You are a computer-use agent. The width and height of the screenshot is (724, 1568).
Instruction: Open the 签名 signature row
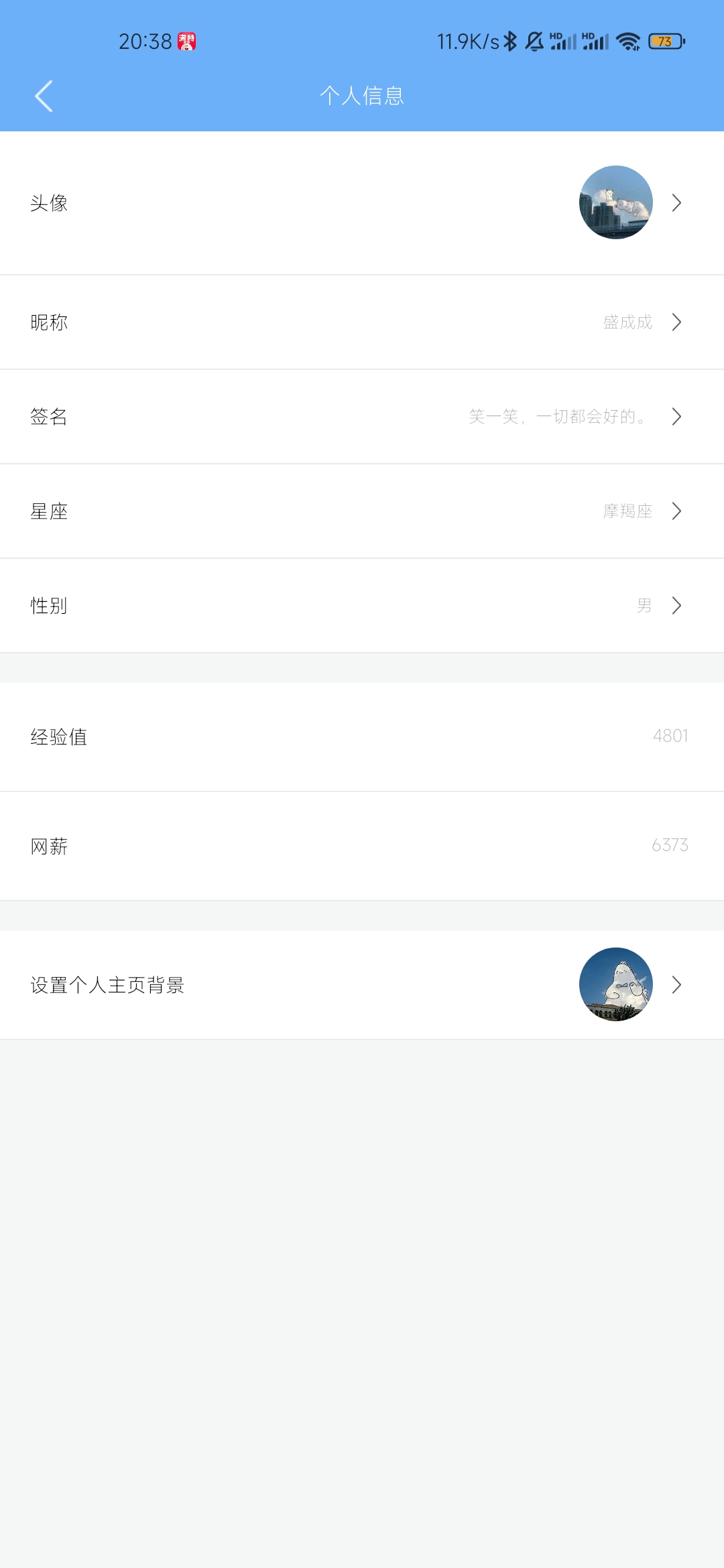pyautogui.click(x=362, y=417)
